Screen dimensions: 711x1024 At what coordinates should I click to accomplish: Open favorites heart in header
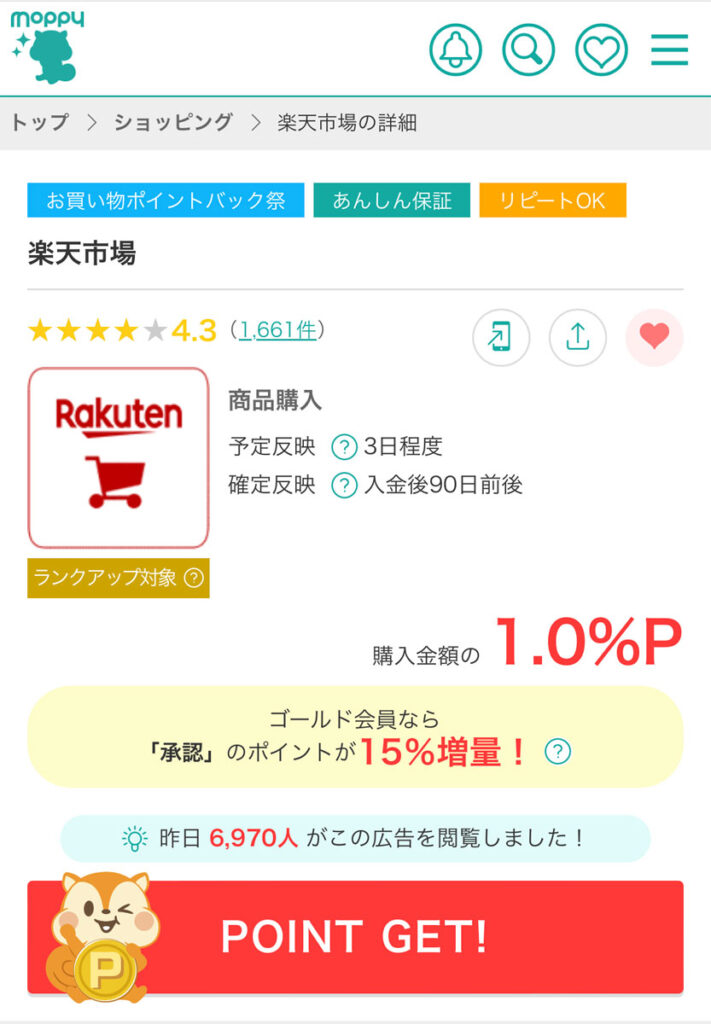[x=601, y=48]
